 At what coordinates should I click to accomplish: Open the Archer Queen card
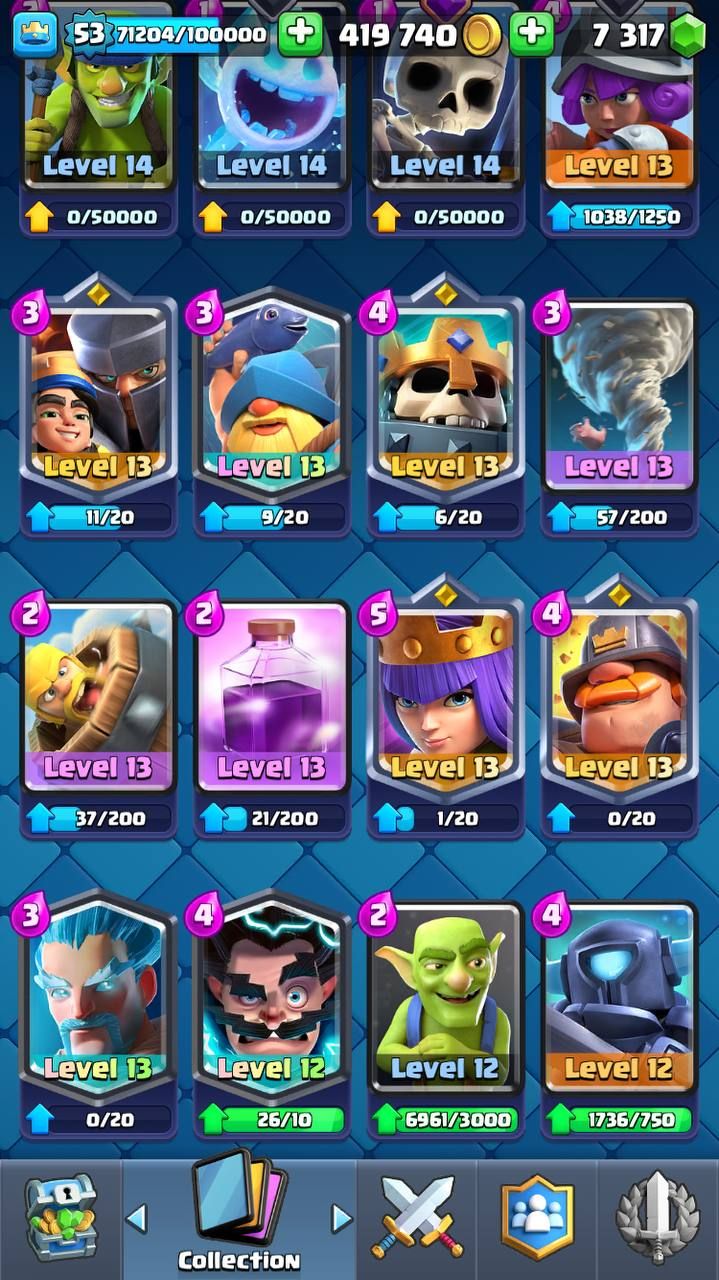445,697
